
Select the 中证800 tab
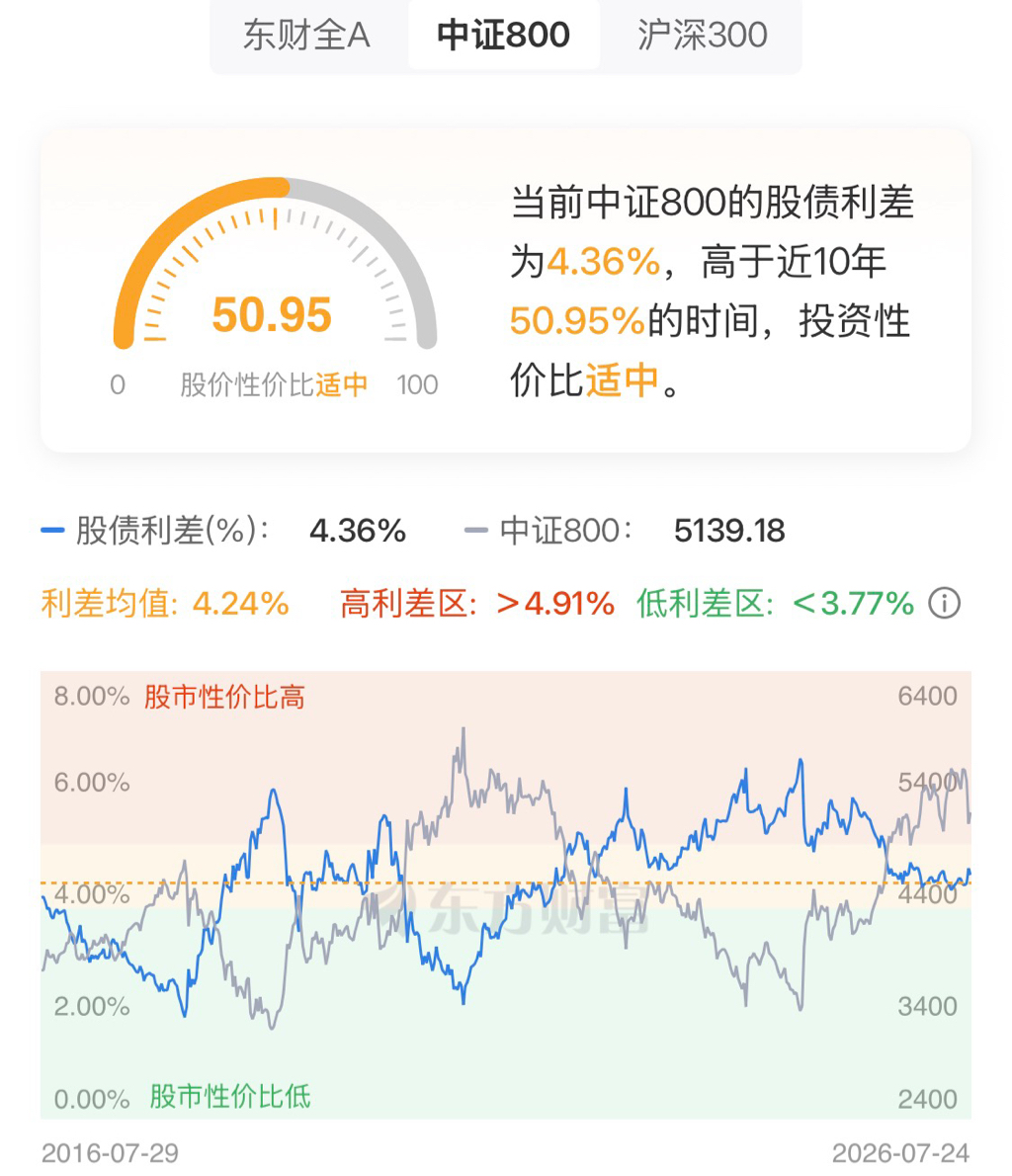click(503, 36)
